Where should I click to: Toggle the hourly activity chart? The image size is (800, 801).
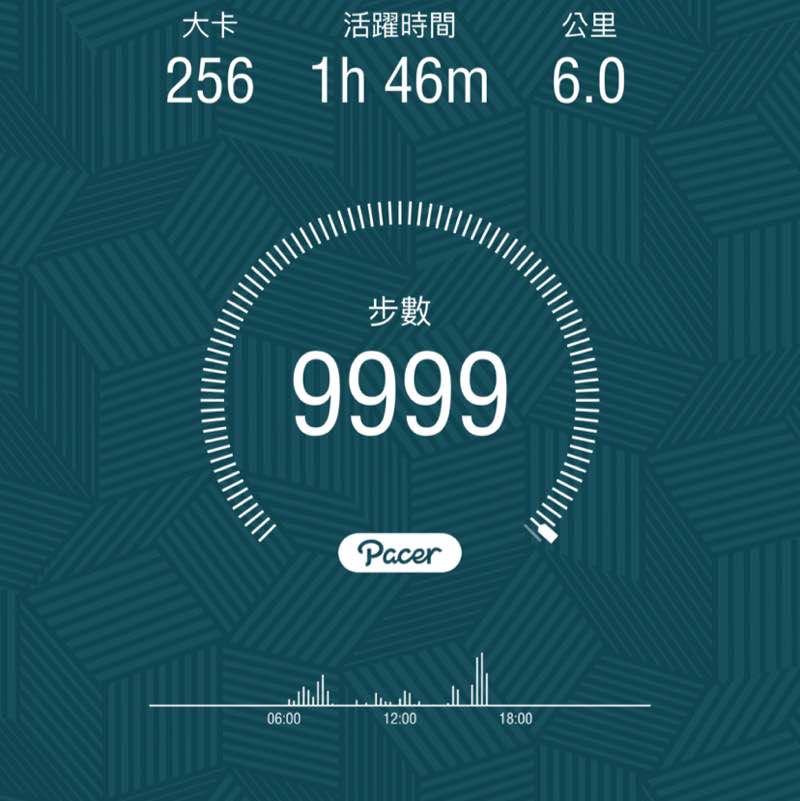click(400, 685)
